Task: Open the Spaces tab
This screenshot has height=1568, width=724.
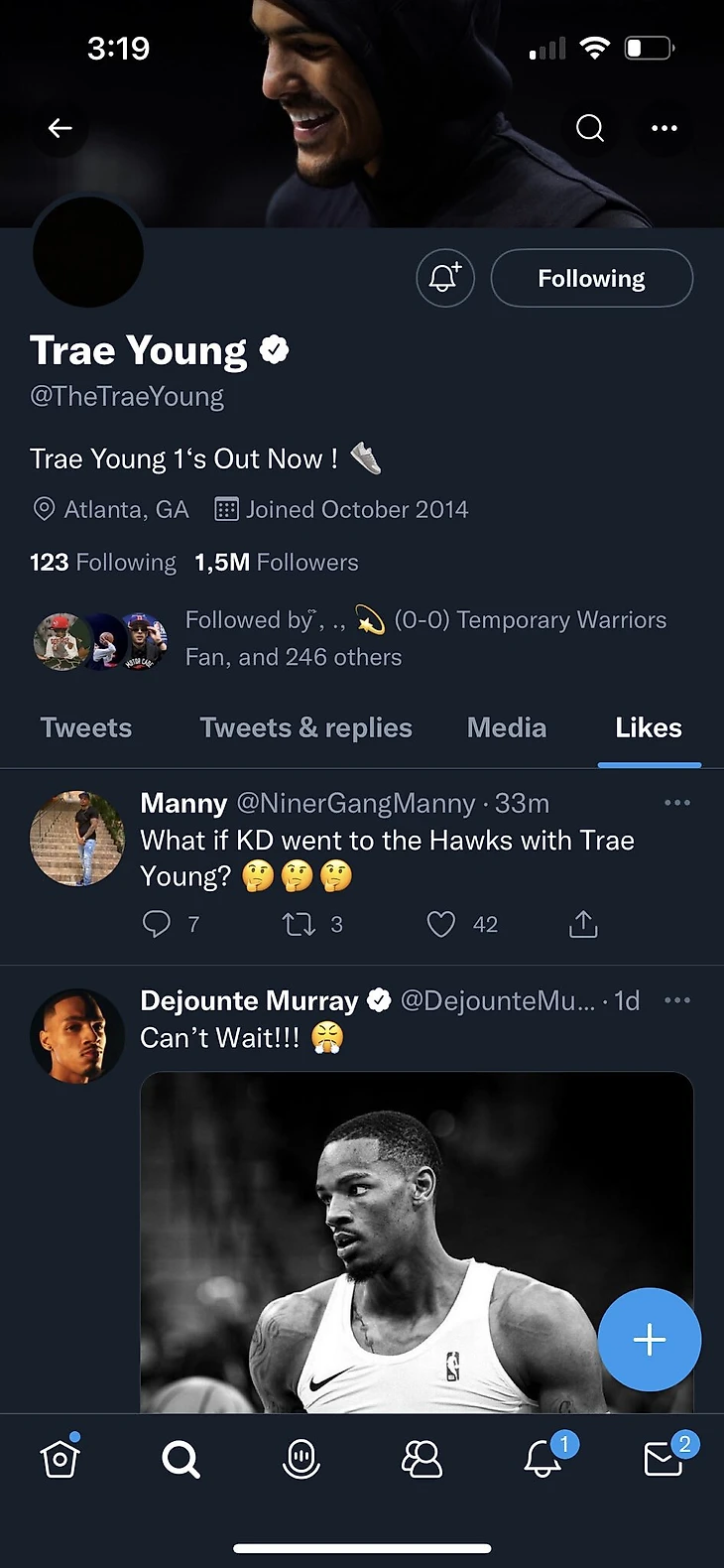Action: (302, 1459)
